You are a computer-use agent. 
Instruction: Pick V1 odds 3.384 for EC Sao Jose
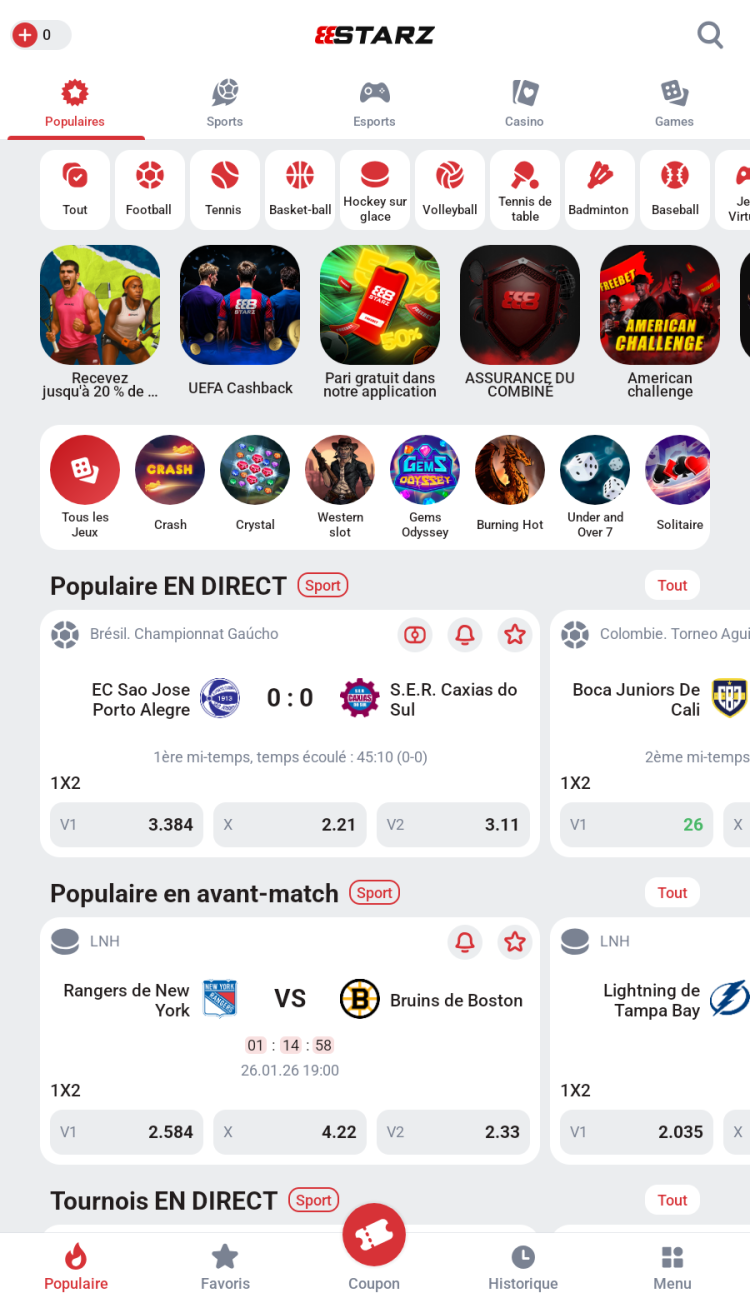coord(126,825)
